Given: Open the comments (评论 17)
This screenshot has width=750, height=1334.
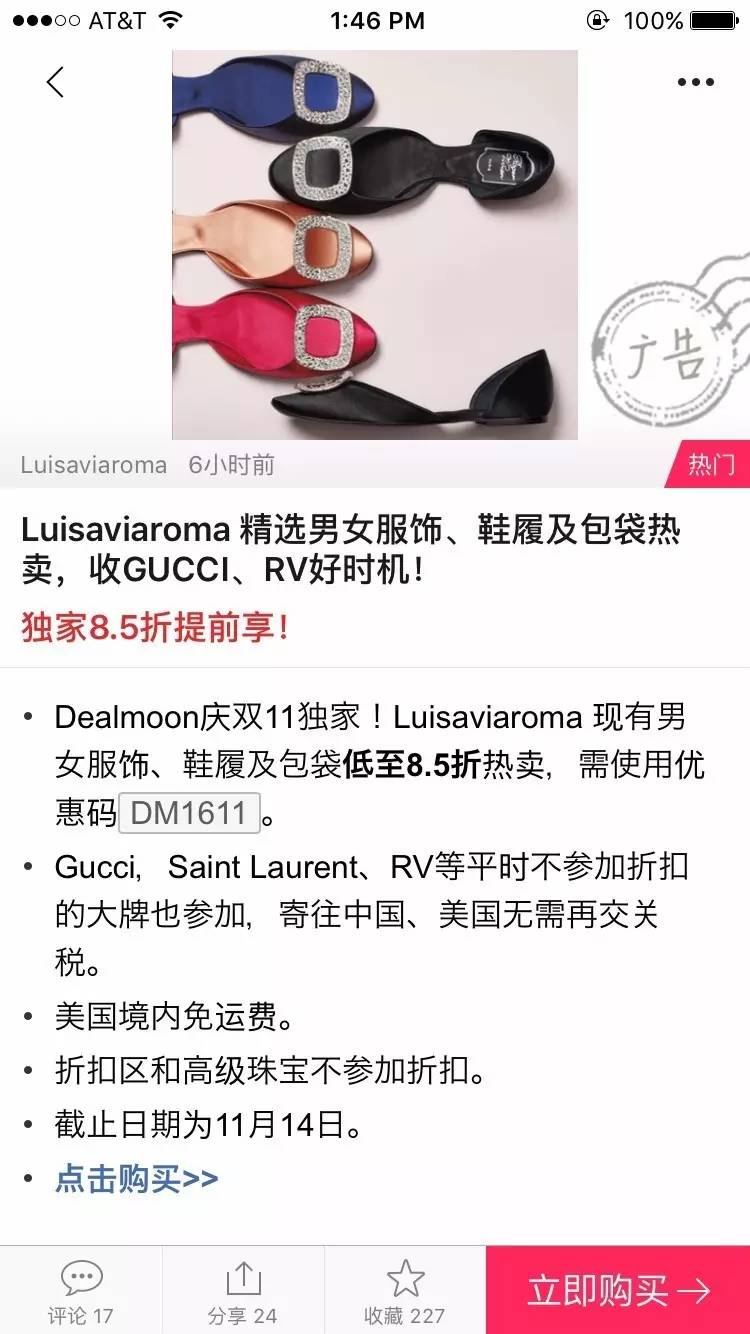Looking at the screenshot, I should pos(81,1291).
